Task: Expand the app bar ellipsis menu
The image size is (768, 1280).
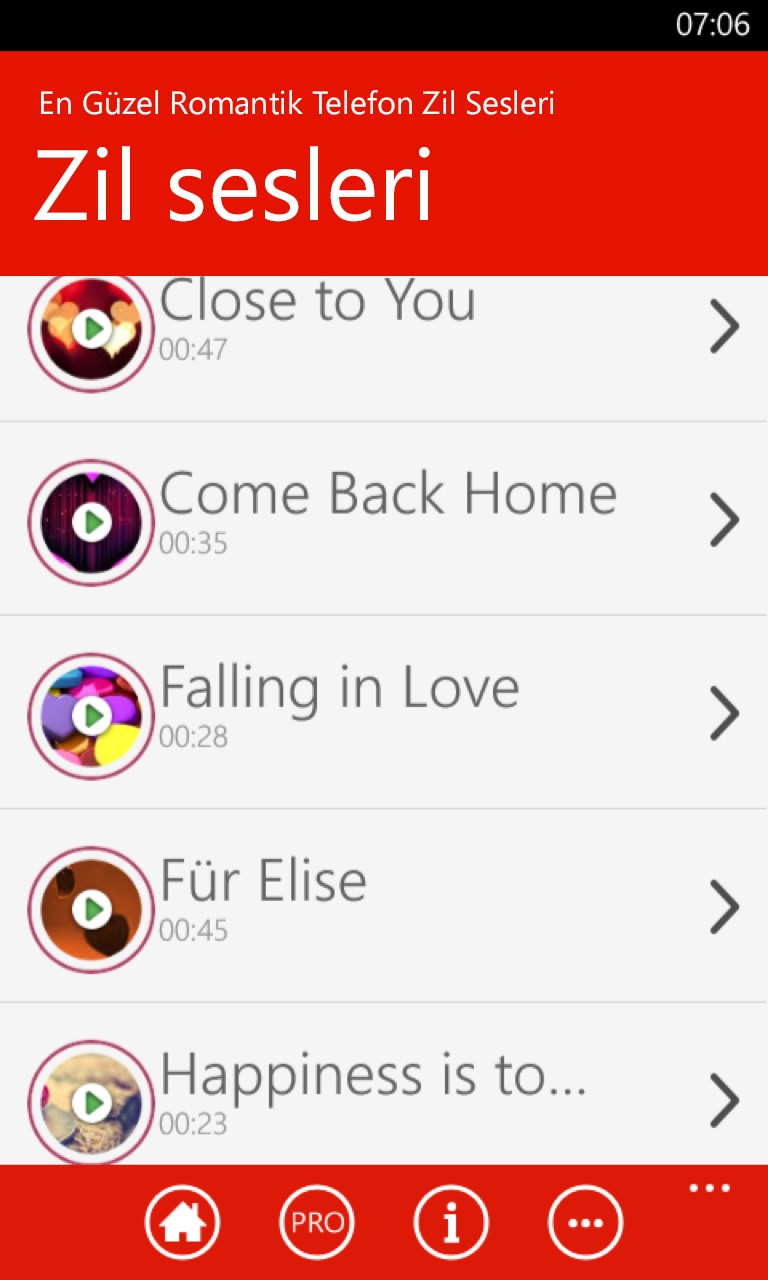Action: (710, 1189)
